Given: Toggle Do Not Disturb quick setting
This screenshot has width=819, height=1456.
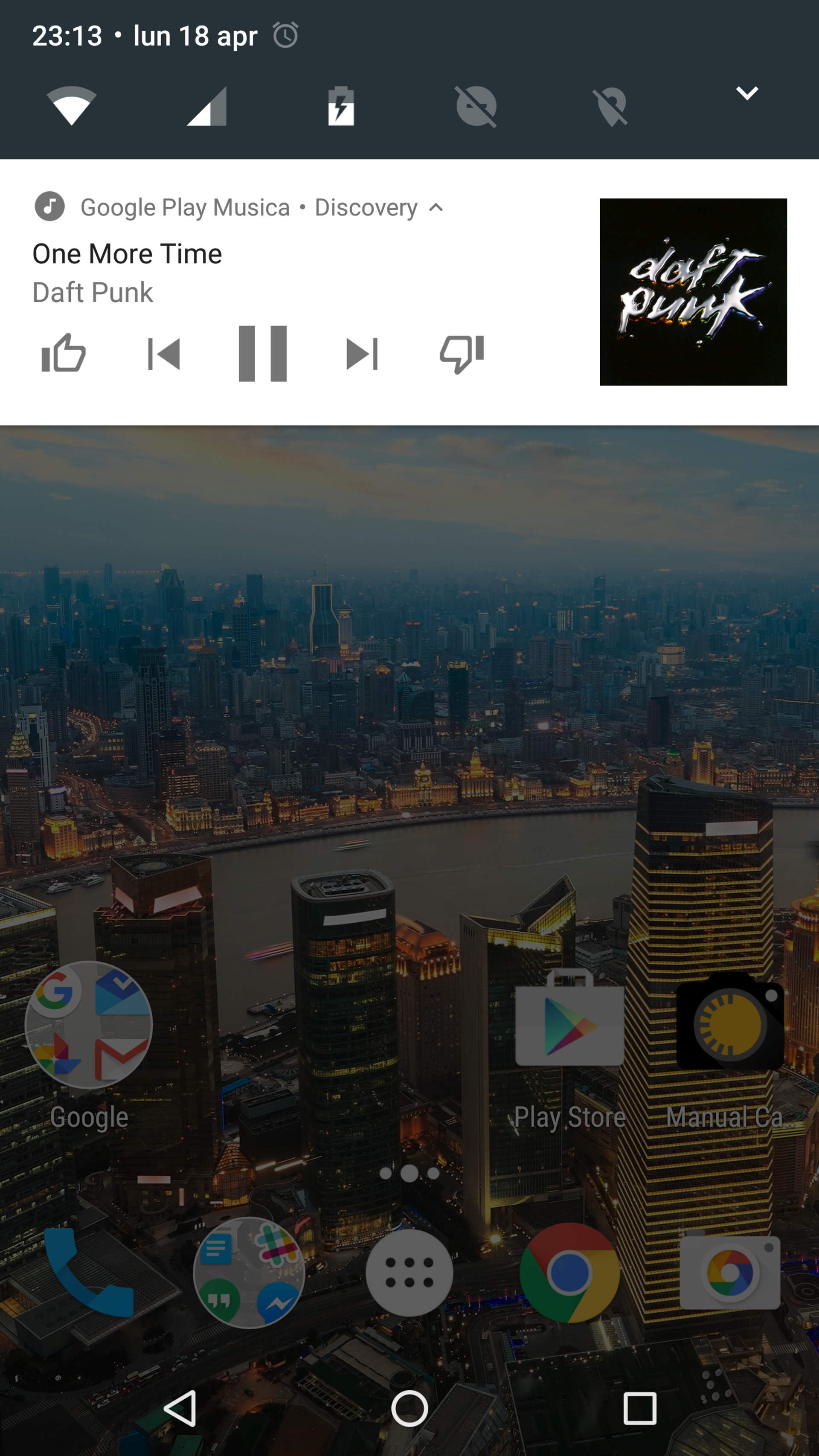Looking at the screenshot, I should click(476, 106).
